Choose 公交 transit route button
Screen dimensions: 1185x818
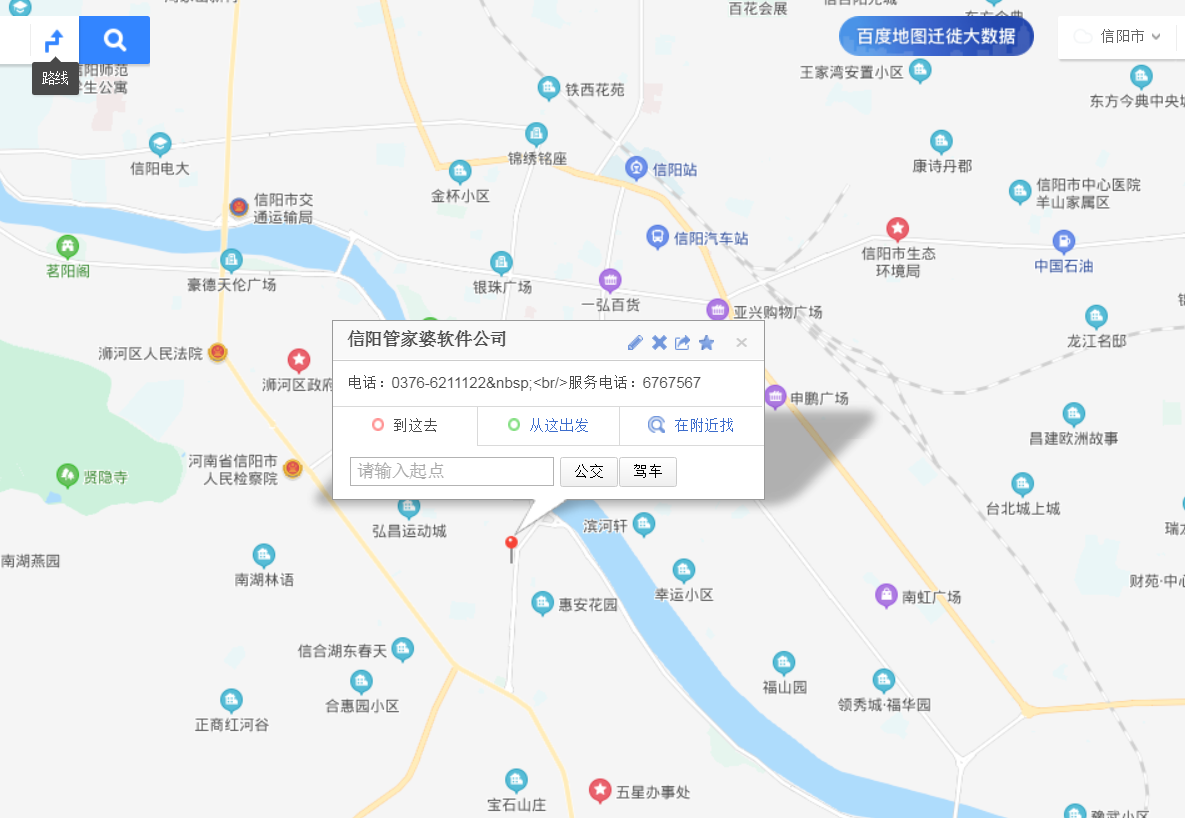[x=589, y=472]
